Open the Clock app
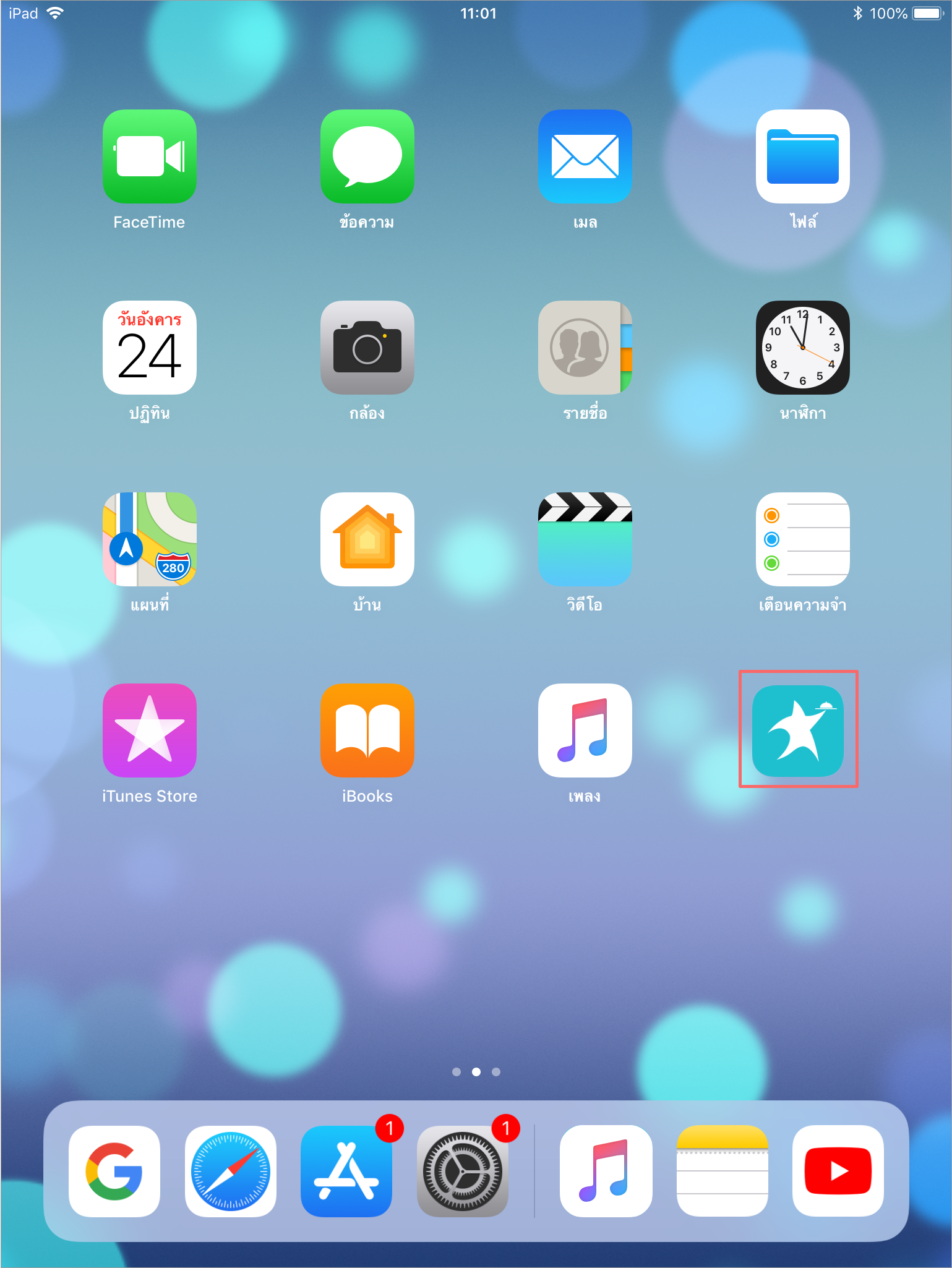The image size is (952, 1268). 802,348
